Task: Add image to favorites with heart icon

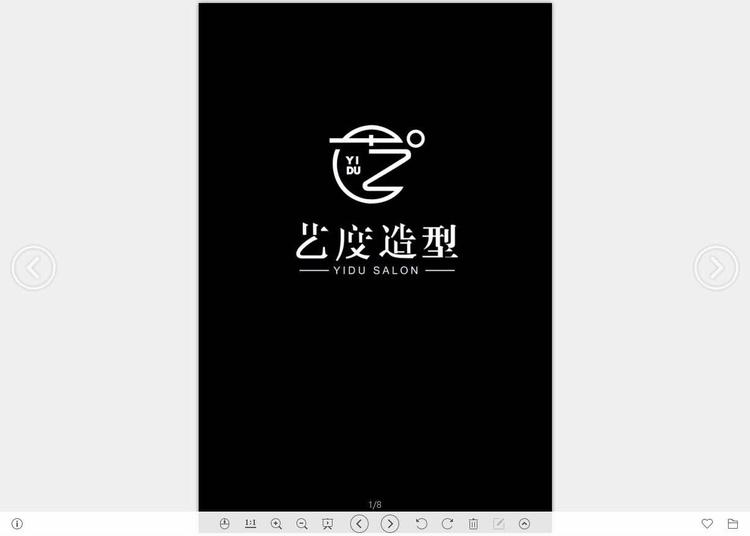Action: point(707,524)
